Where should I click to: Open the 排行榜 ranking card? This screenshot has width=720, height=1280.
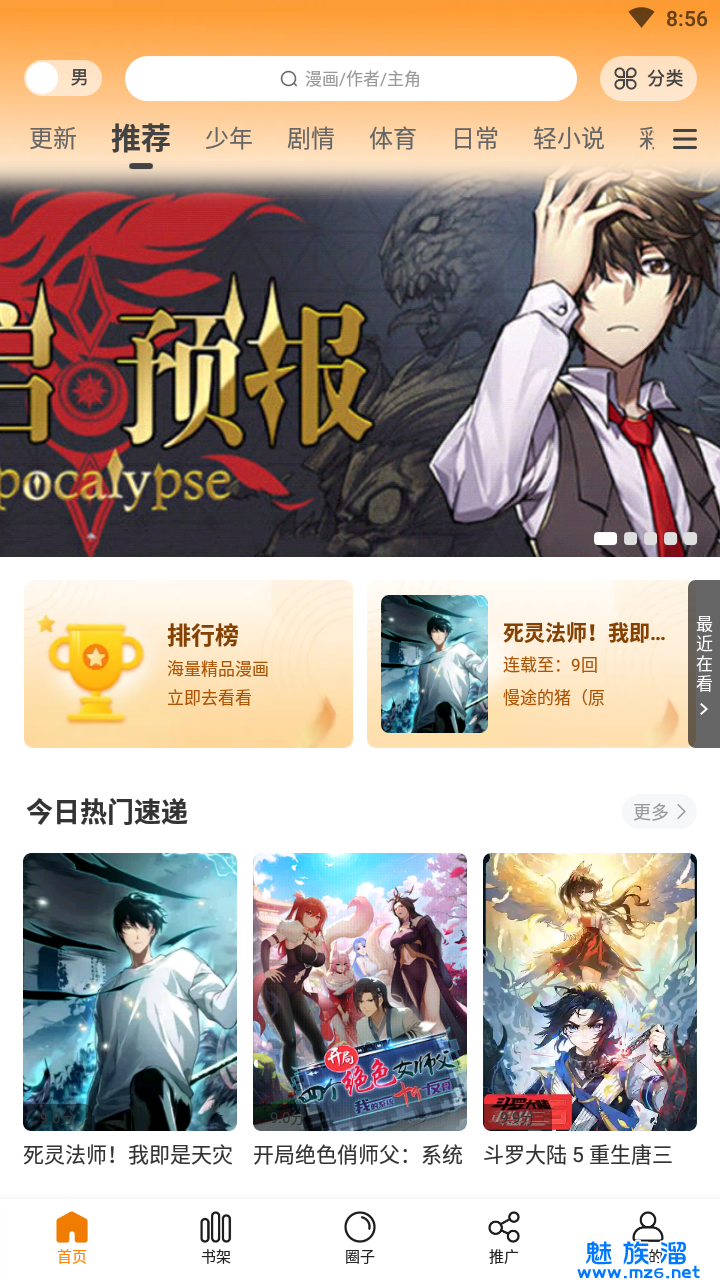(x=188, y=664)
